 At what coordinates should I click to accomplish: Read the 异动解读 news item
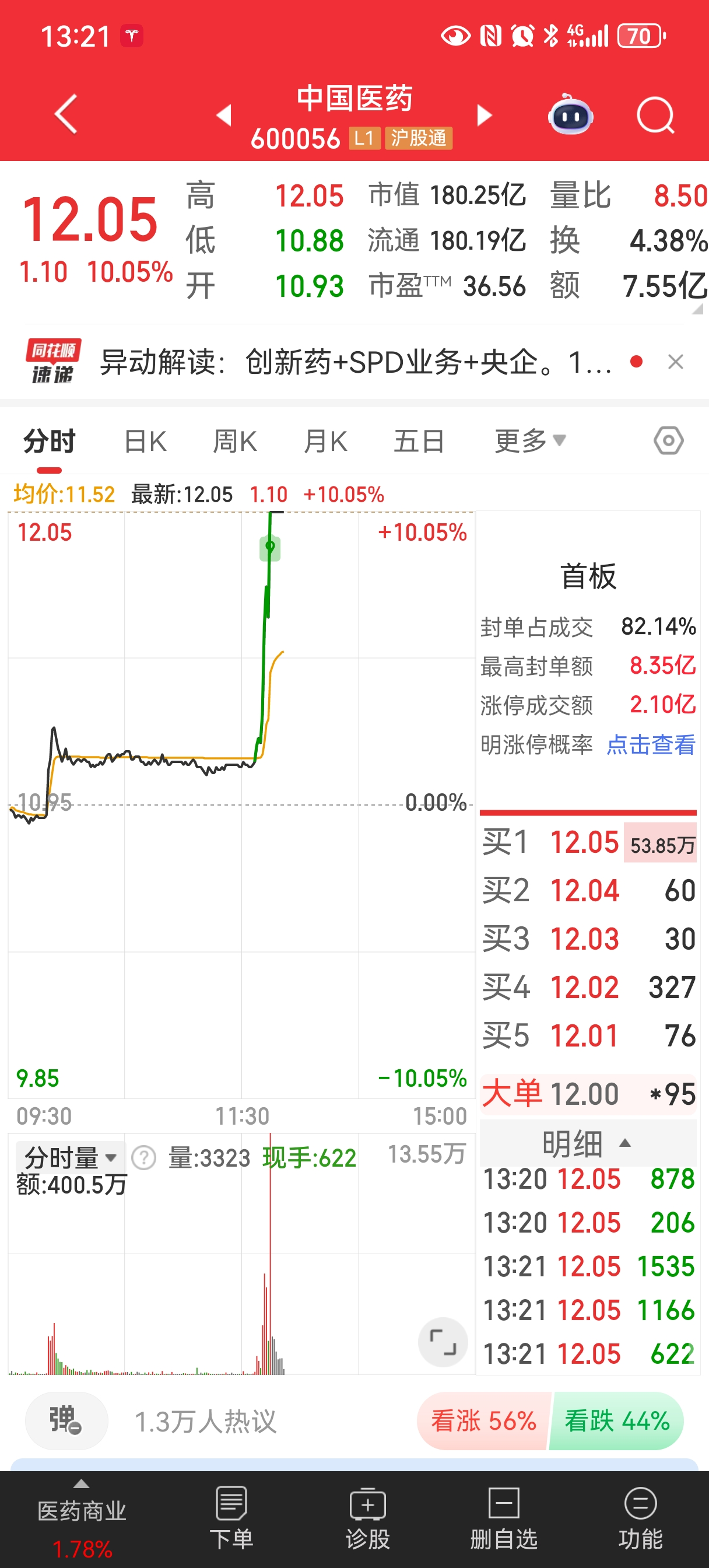[x=355, y=363]
